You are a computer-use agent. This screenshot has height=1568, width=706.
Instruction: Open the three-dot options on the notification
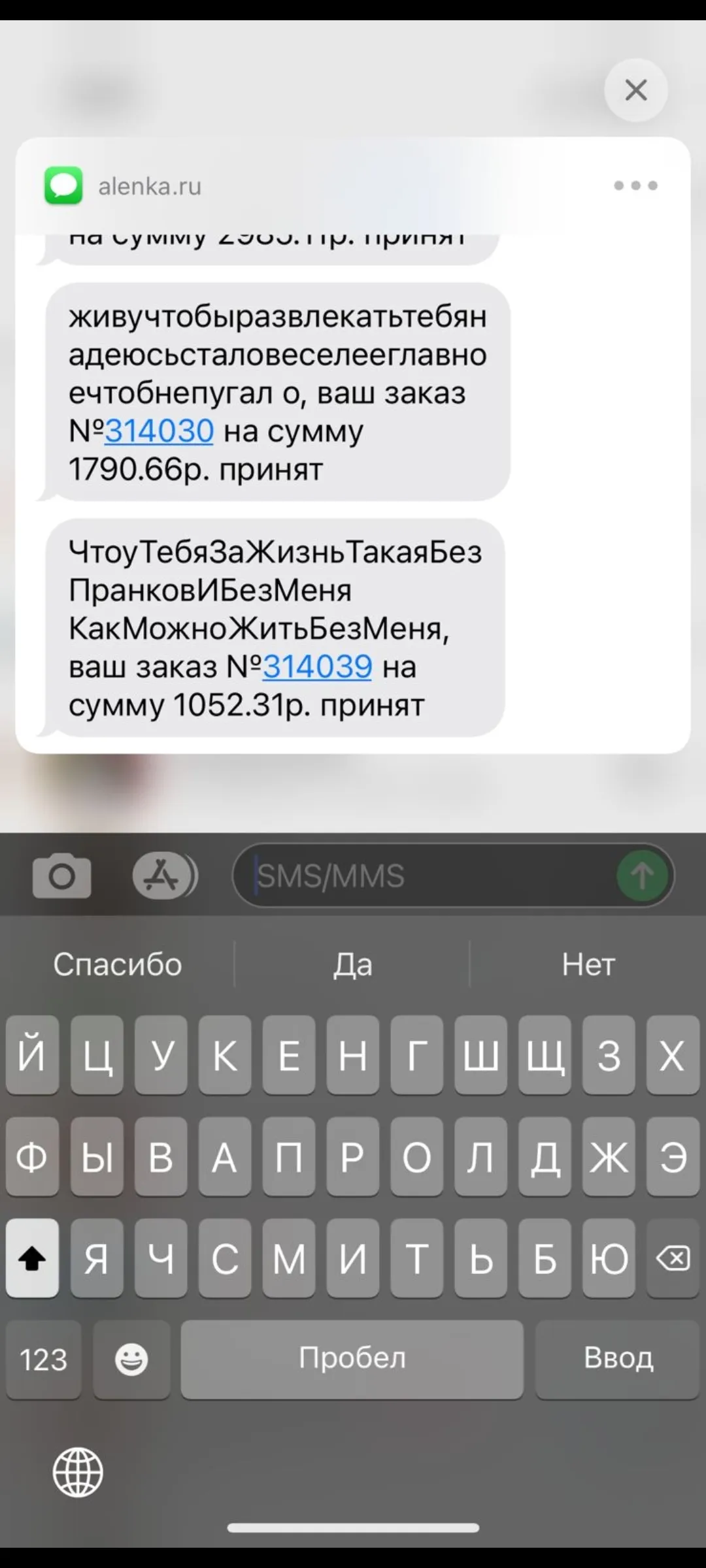point(635,186)
